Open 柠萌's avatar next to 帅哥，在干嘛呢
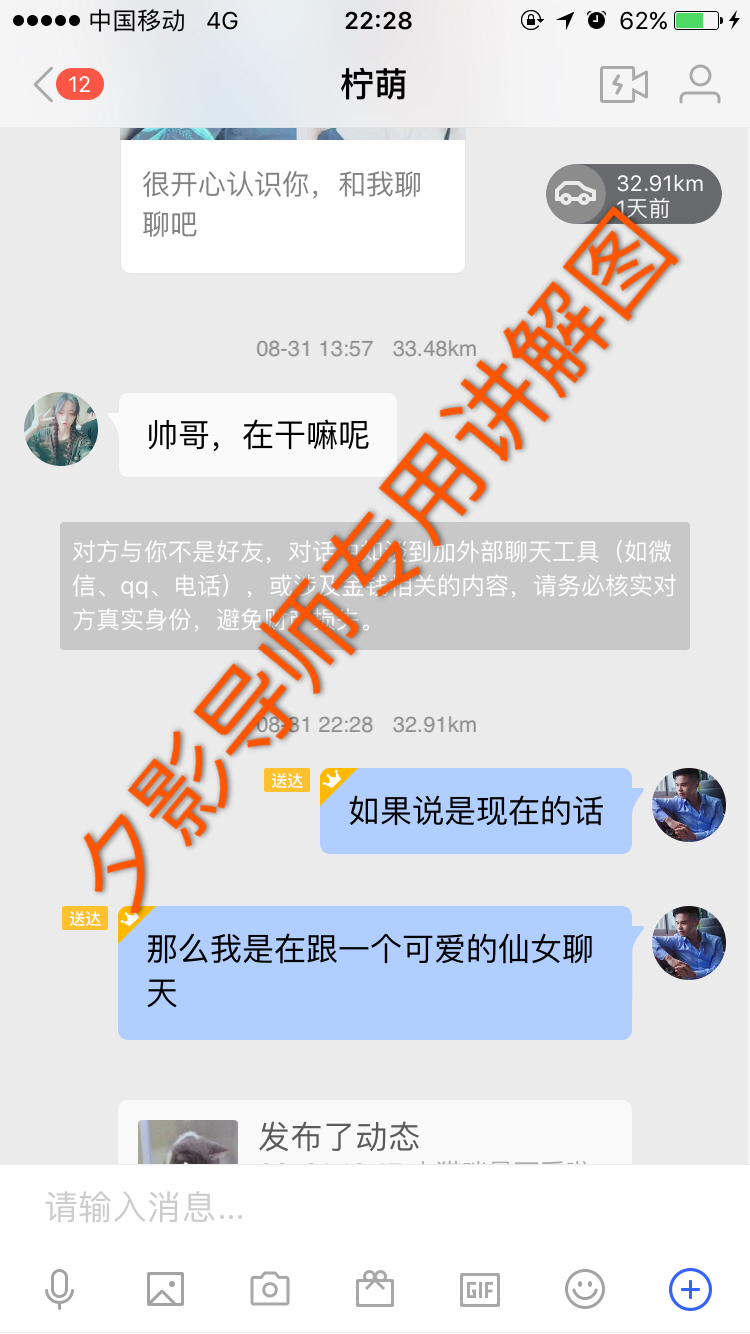This screenshot has width=750, height=1334. tap(61, 429)
